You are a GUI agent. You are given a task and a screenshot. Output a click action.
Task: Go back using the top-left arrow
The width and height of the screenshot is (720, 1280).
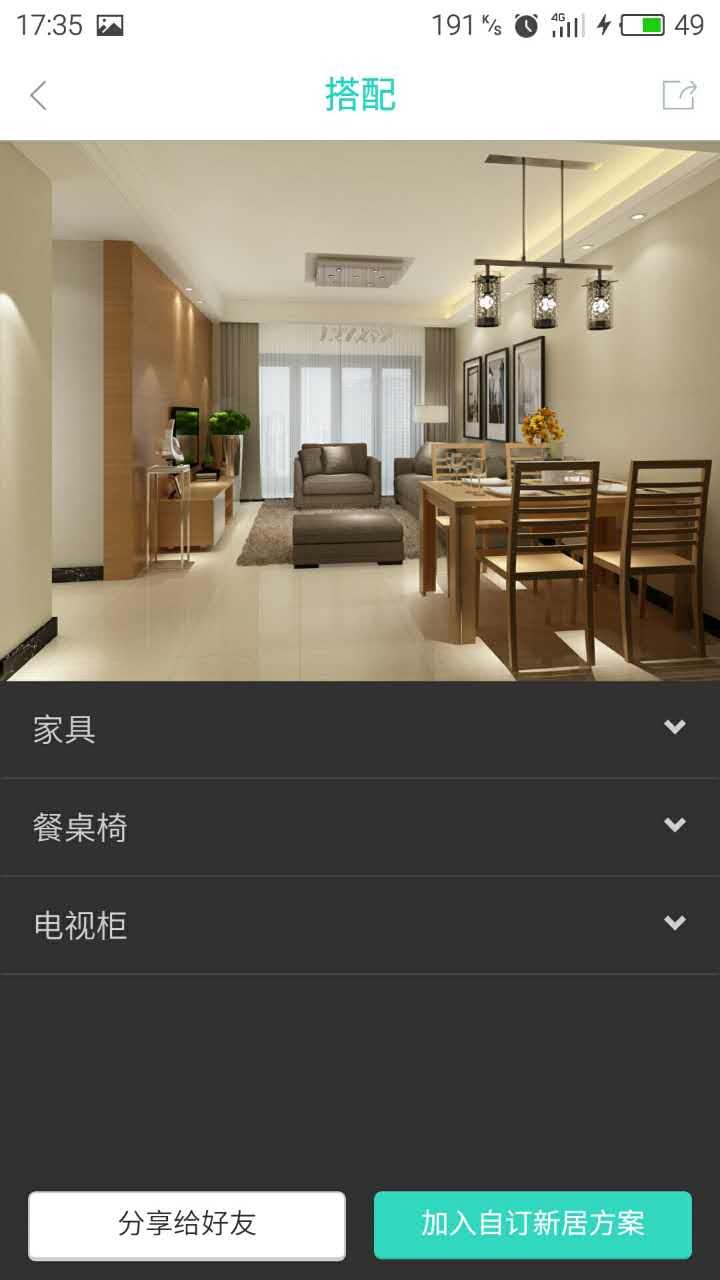pyautogui.click(x=38, y=96)
